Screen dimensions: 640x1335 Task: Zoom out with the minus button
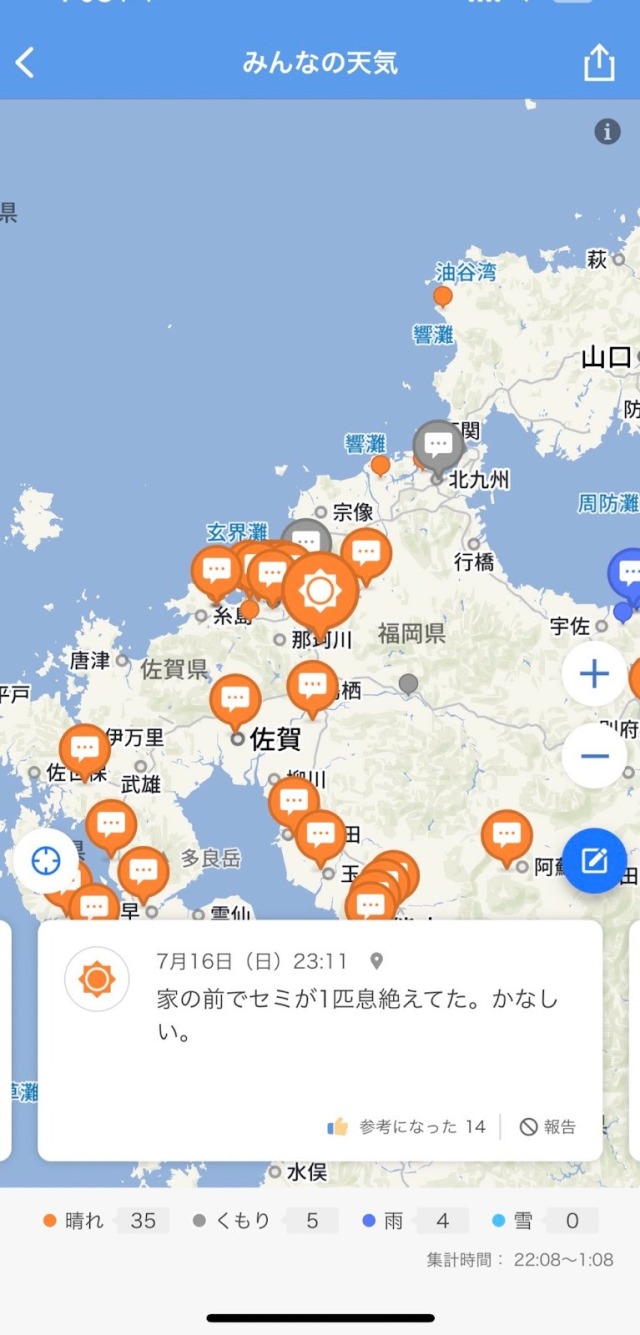[594, 755]
